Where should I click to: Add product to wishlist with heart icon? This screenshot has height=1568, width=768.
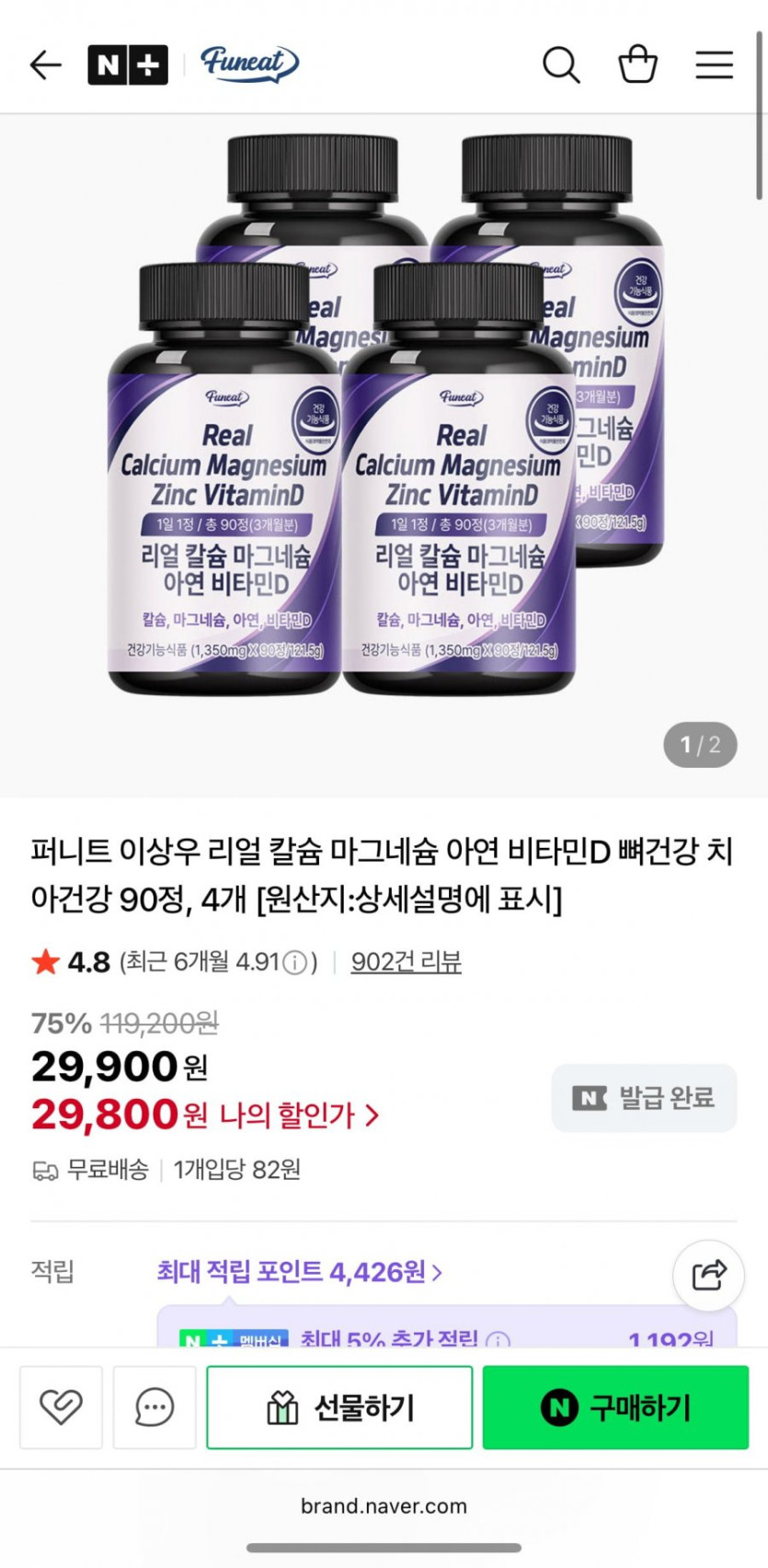[x=61, y=1407]
